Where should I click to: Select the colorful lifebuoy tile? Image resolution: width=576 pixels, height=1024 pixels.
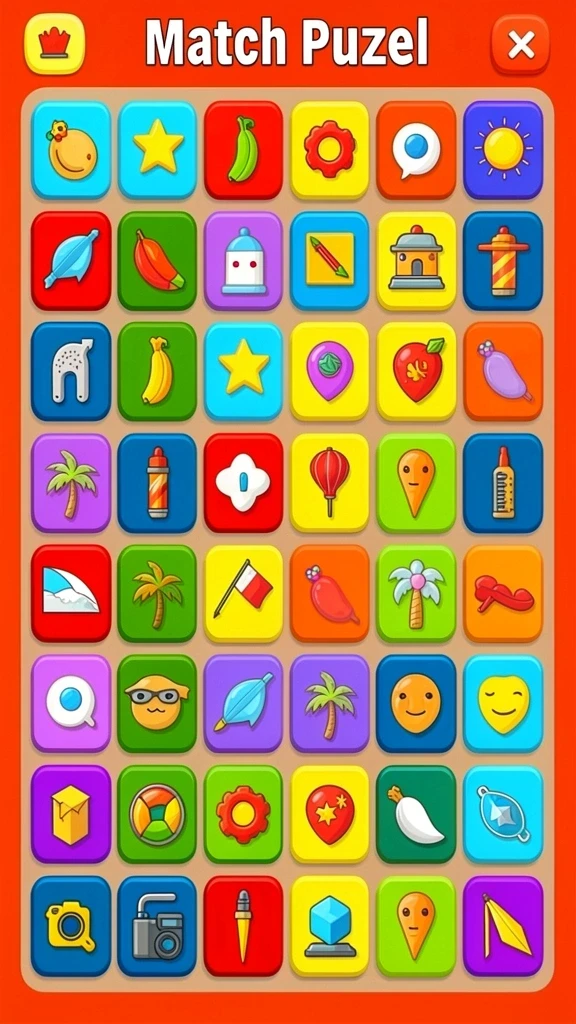click(157, 814)
